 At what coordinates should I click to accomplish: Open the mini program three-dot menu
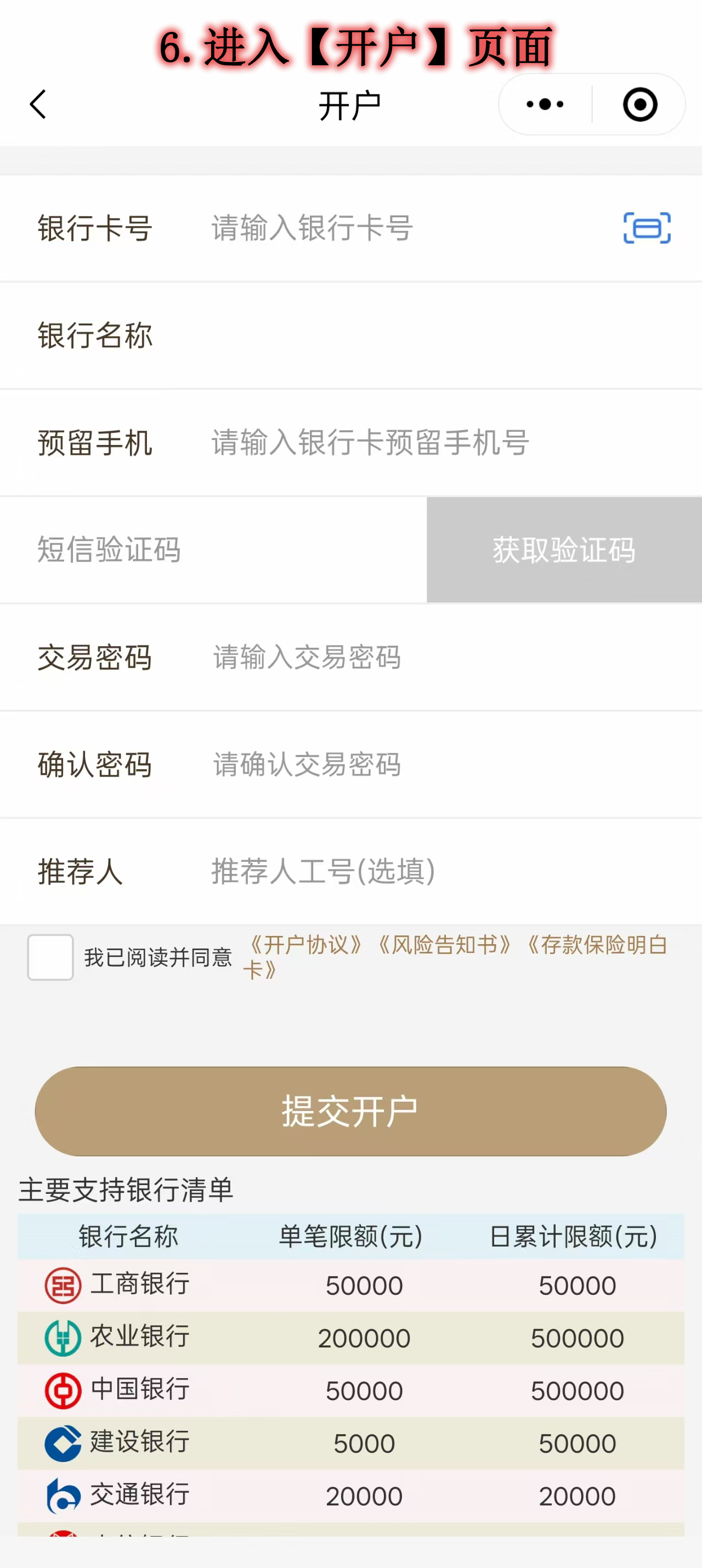click(x=545, y=104)
